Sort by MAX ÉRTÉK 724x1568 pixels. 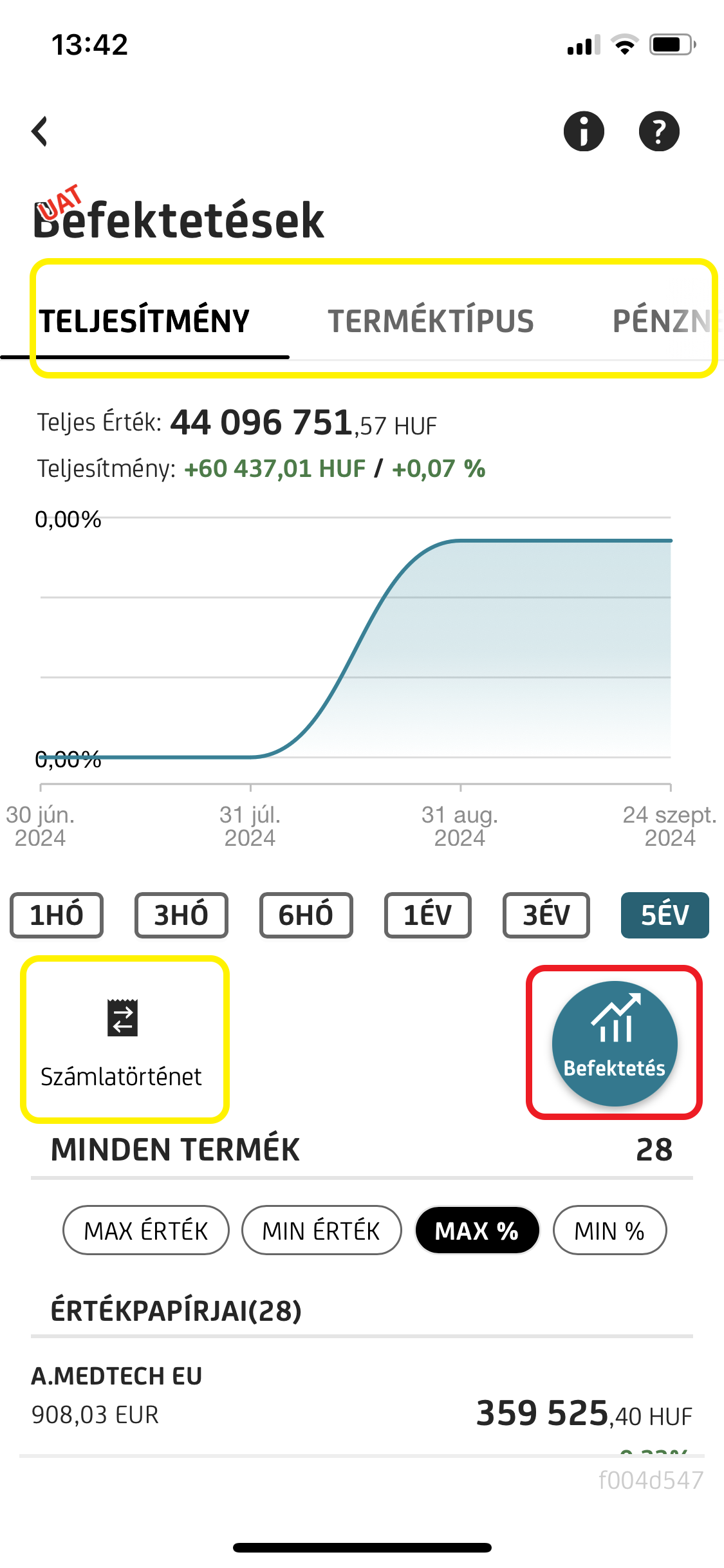(146, 1230)
